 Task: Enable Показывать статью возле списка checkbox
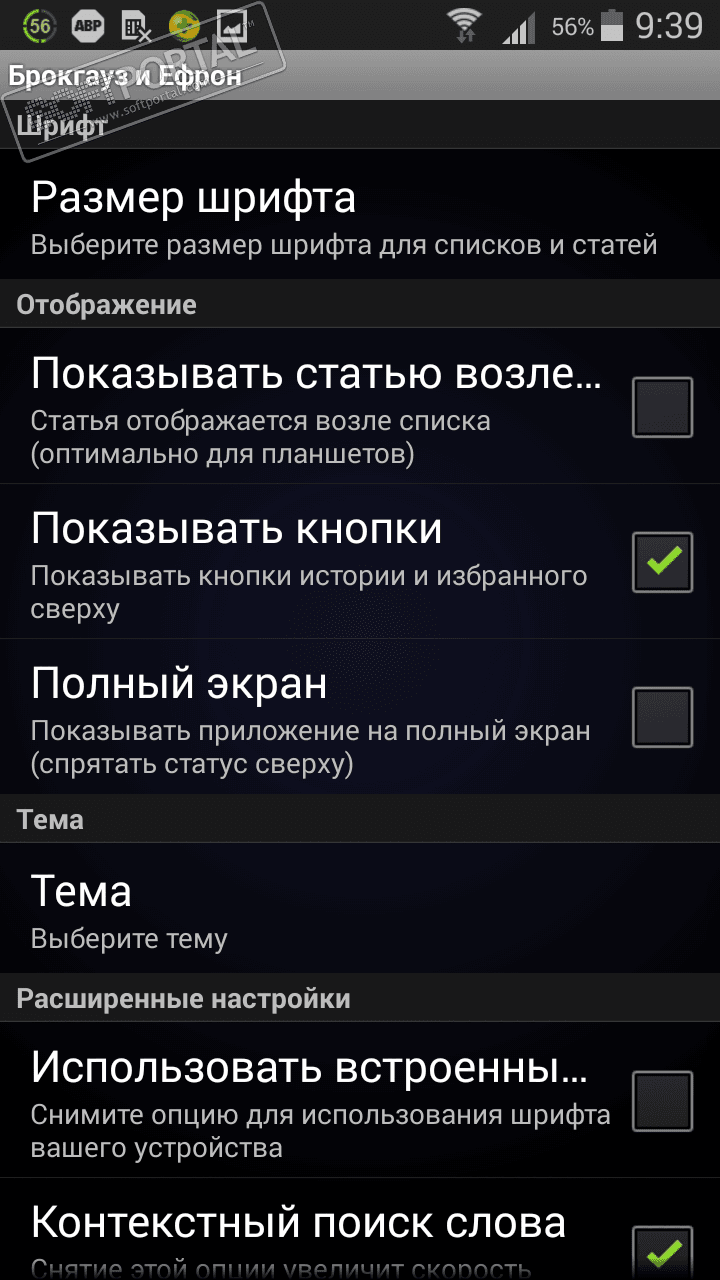662,407
